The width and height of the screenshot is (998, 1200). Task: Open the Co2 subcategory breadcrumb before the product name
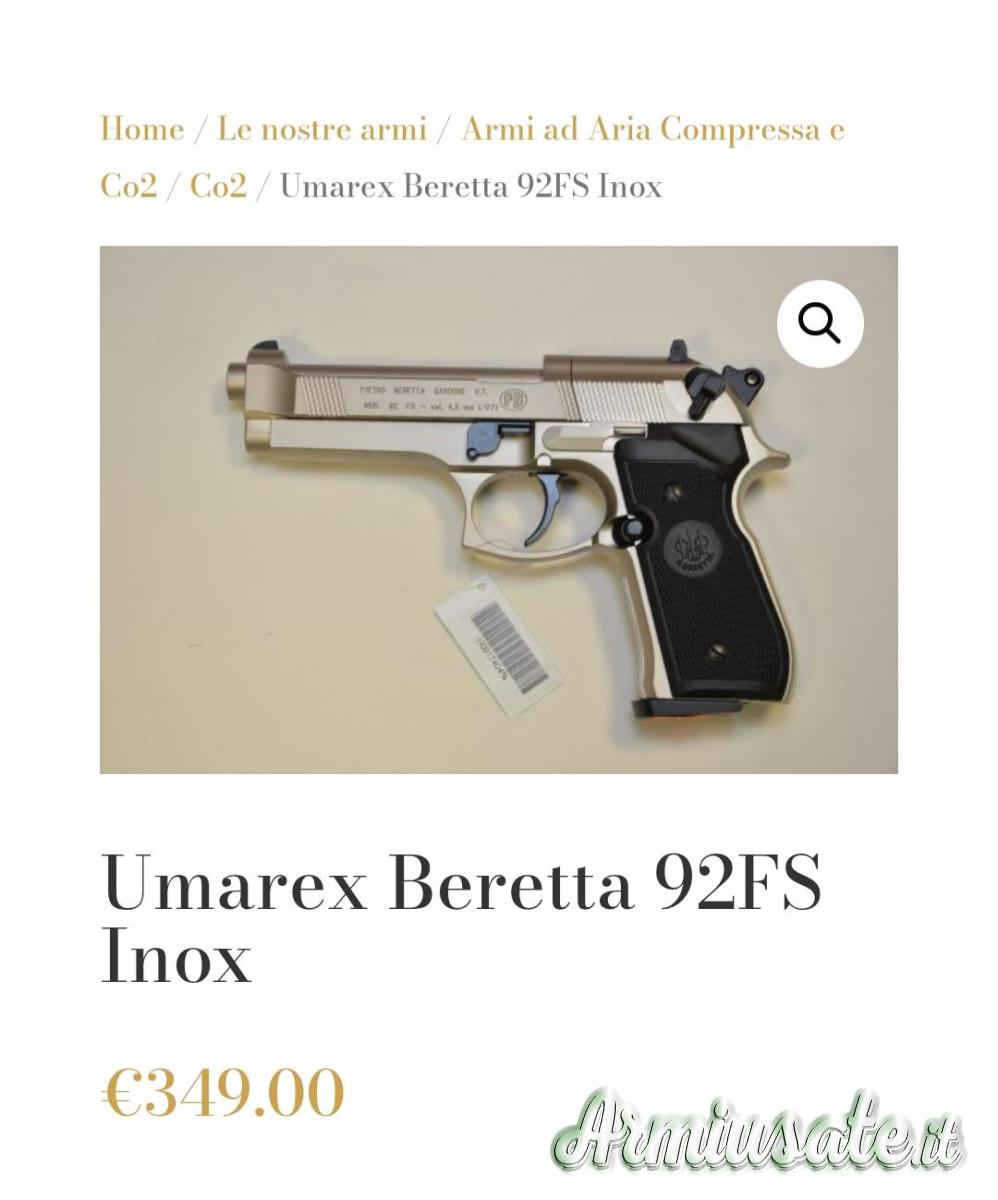[x=218, y=186]
